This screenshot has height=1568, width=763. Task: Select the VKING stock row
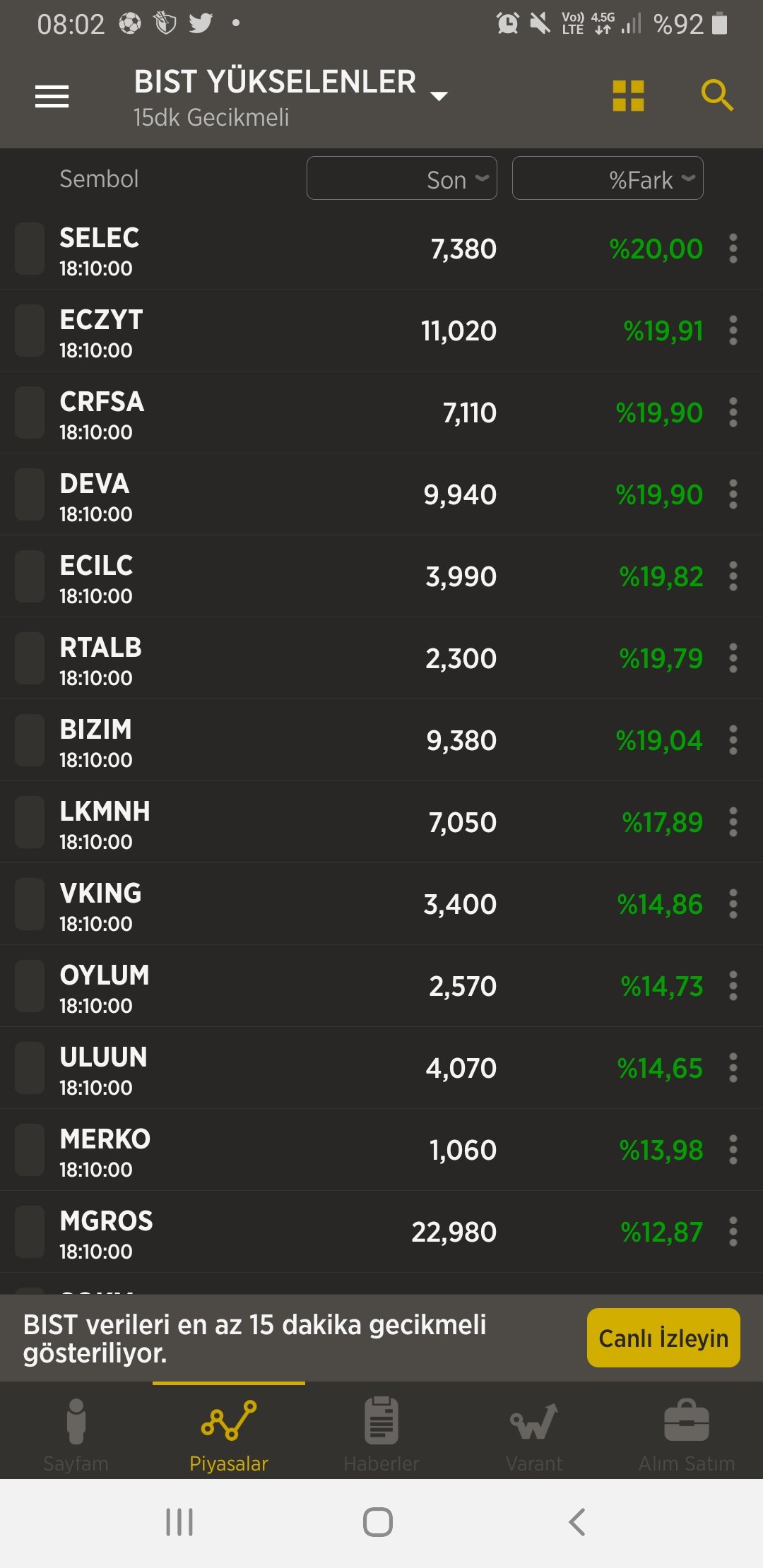(381, 904)
